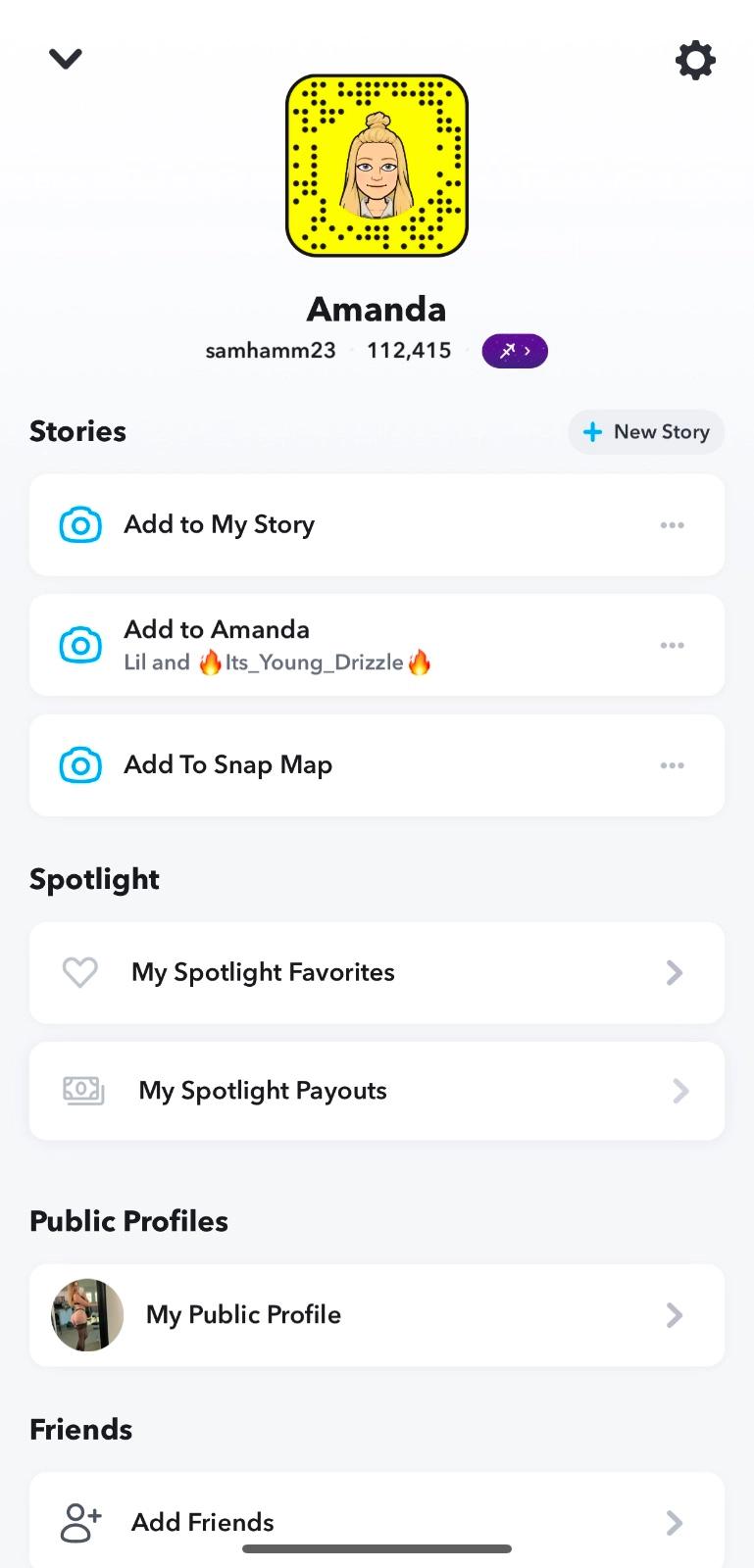754x1568 pixels.
Task: Show options for Add to Amanda story
Action: [x=673, y=645]
